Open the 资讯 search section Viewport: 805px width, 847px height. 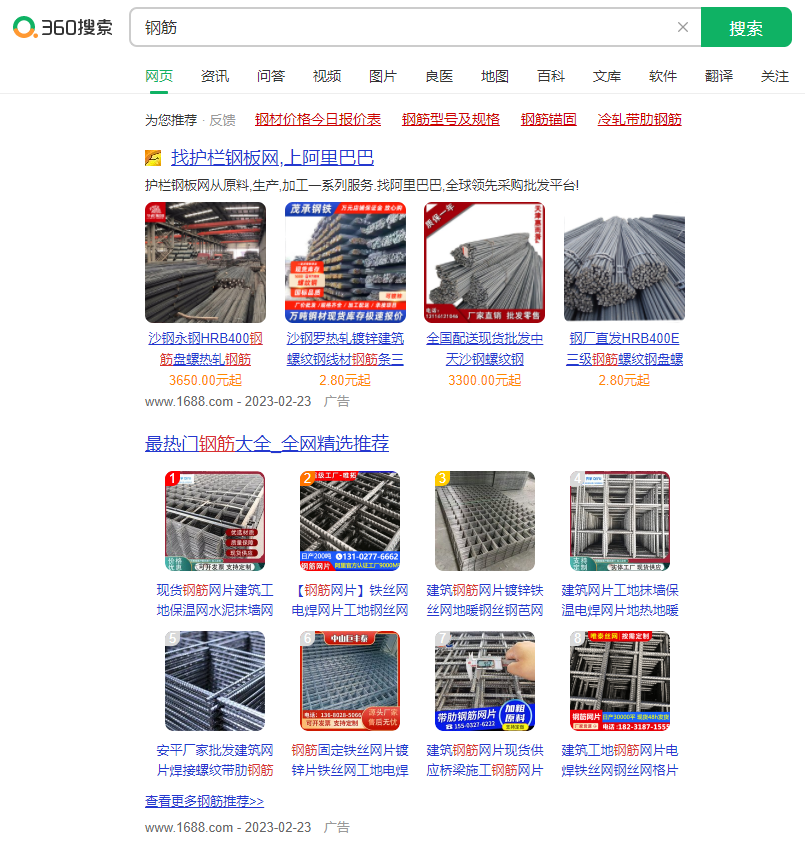[214, 76]
